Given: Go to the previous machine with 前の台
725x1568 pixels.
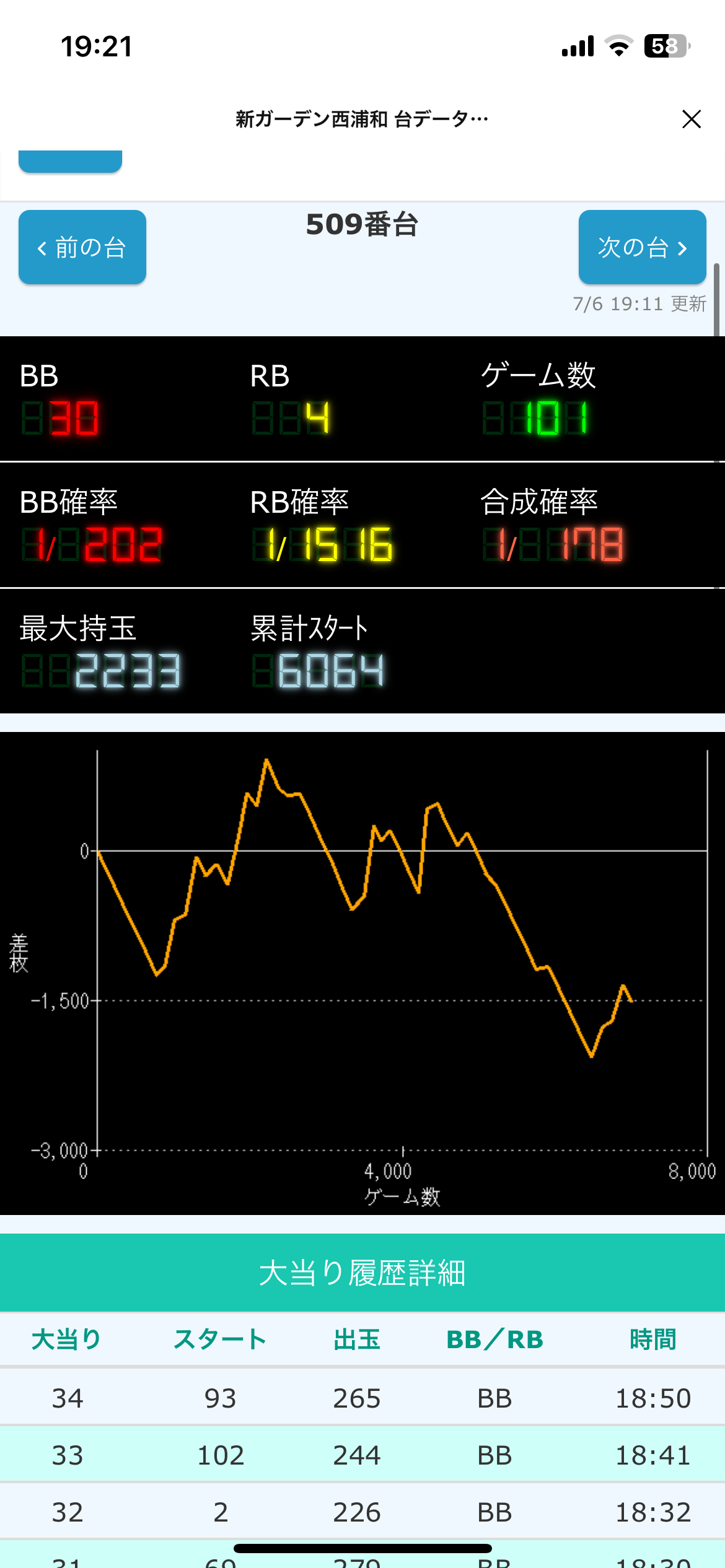Looking at the screenshot, I should click(82, 247).
